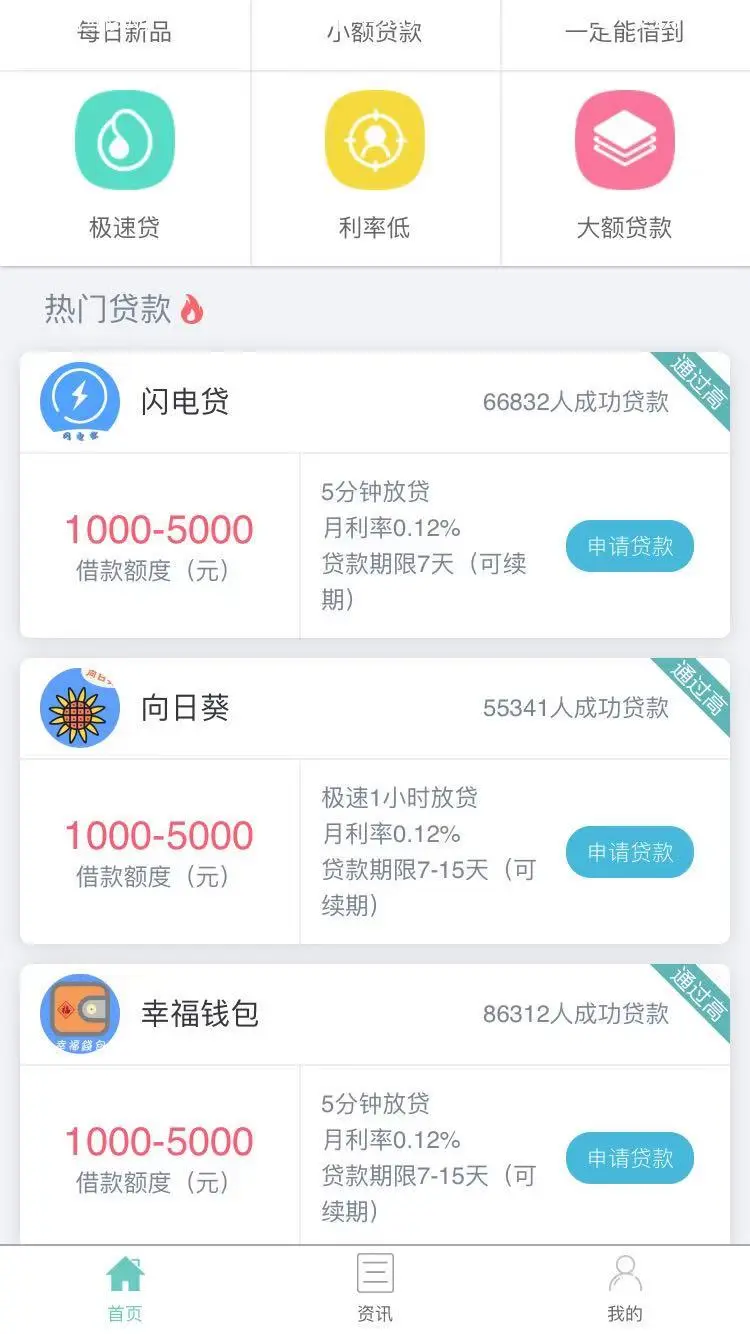Screen dimensions: 750x1334
Task: Tap the 1000-5000 amount on 幸福钱包 card
Action: pyautogui.click(x=157, y=1142)
